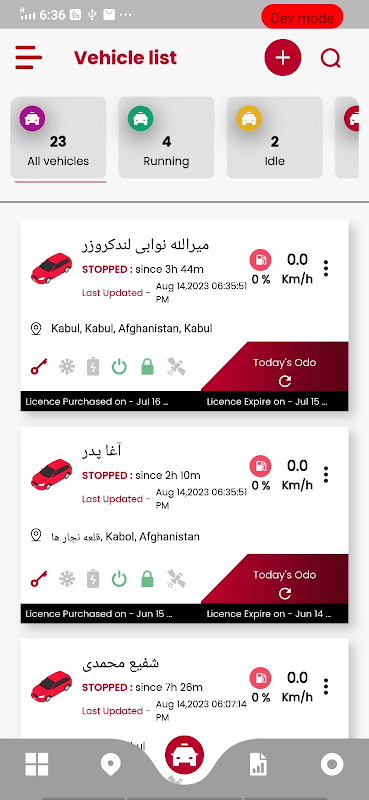Screen dimensions: 369x800
Task: Switch to the map location tab
Action: pos(110,765)
